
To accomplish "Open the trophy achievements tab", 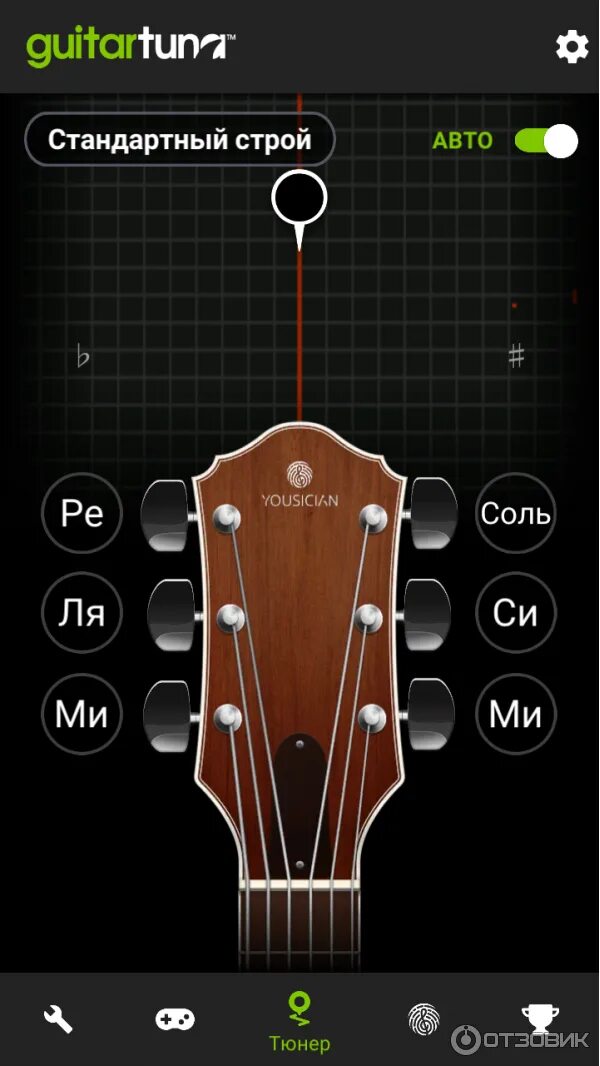I will pos(540,1019).
